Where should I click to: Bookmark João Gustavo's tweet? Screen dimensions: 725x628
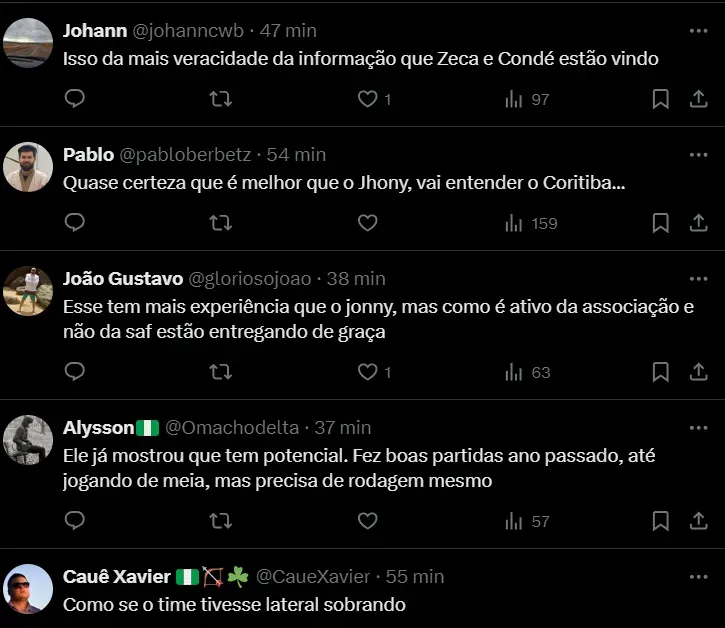point(660,372)
